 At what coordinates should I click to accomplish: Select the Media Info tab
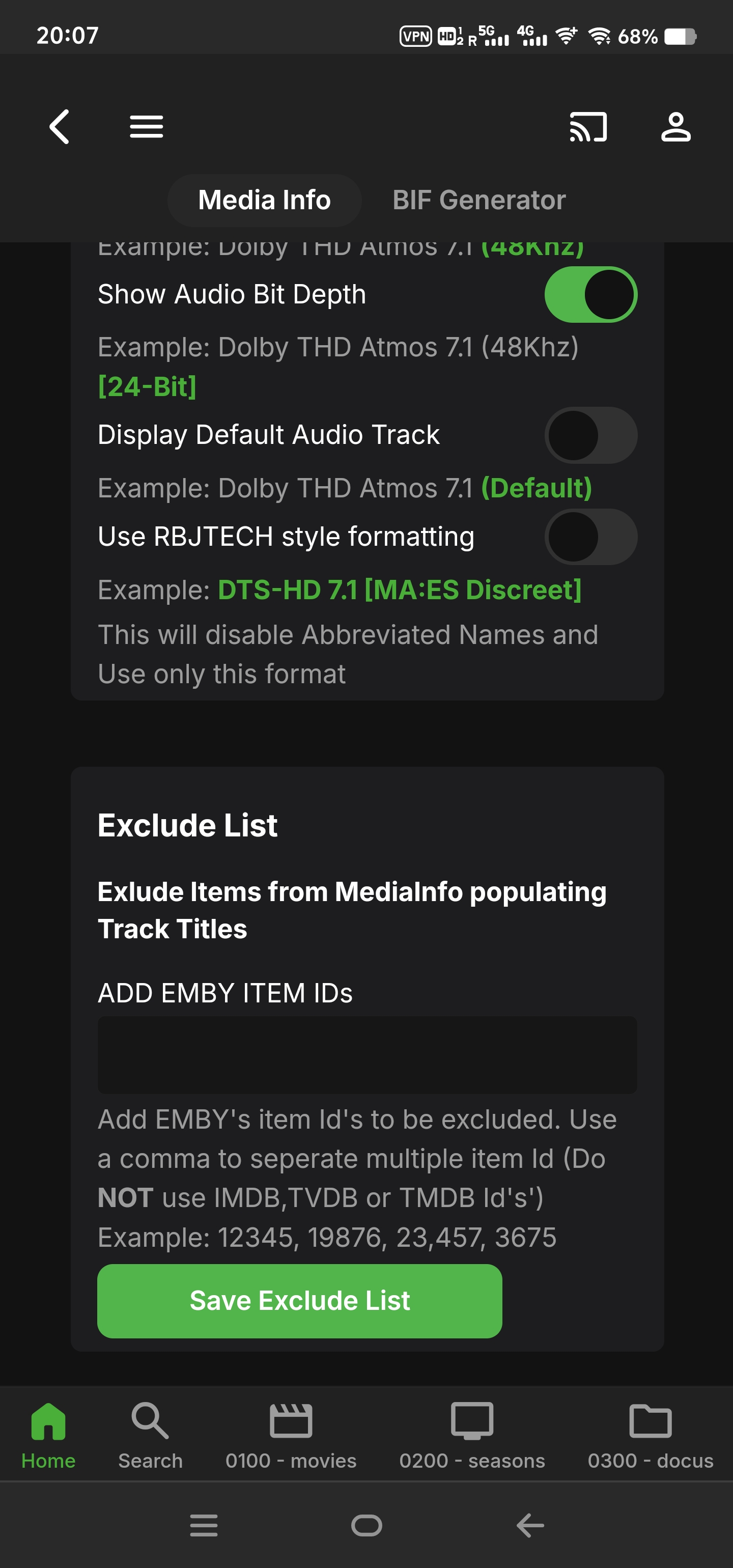click(264, 200)
